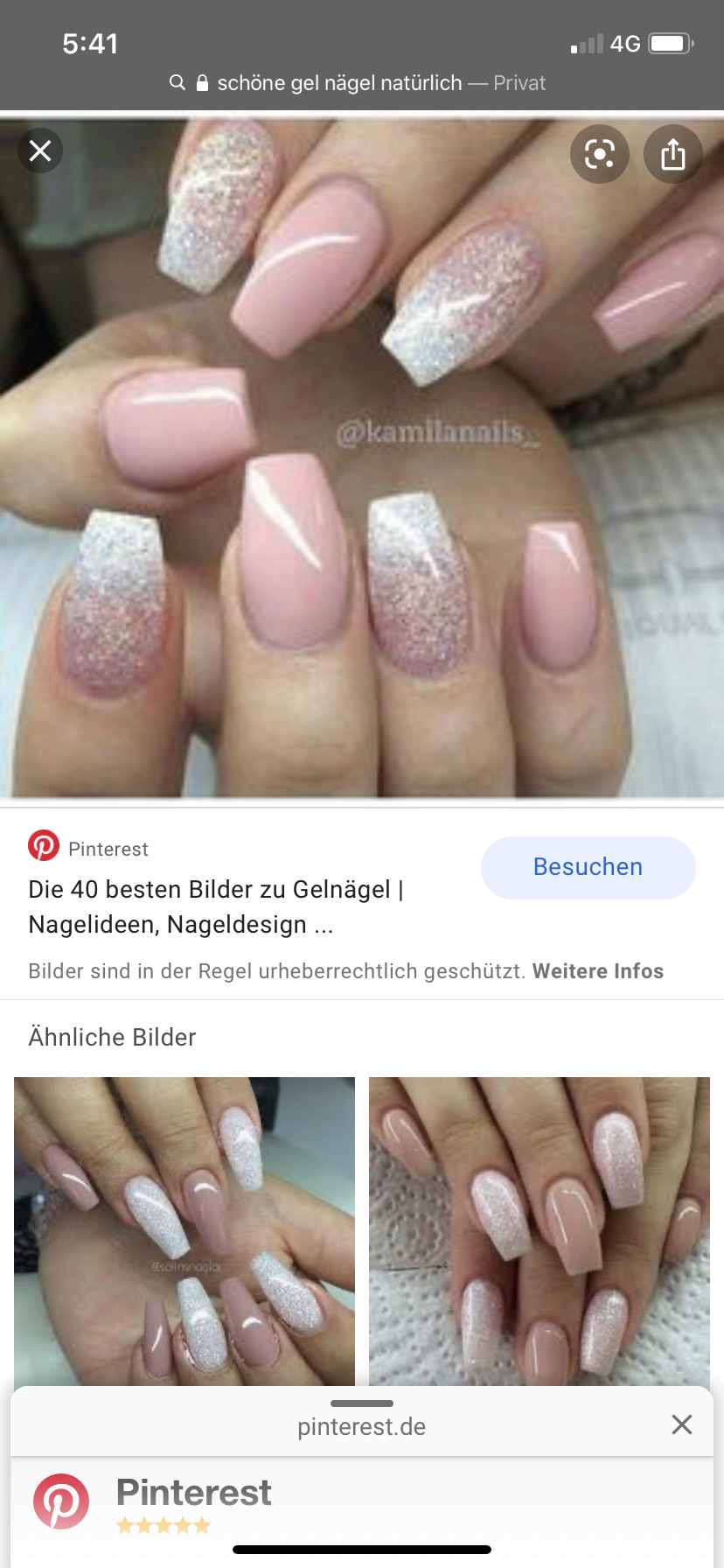Share this nail image
This screenshot has height=1568, width=724.
coord(672,155)
